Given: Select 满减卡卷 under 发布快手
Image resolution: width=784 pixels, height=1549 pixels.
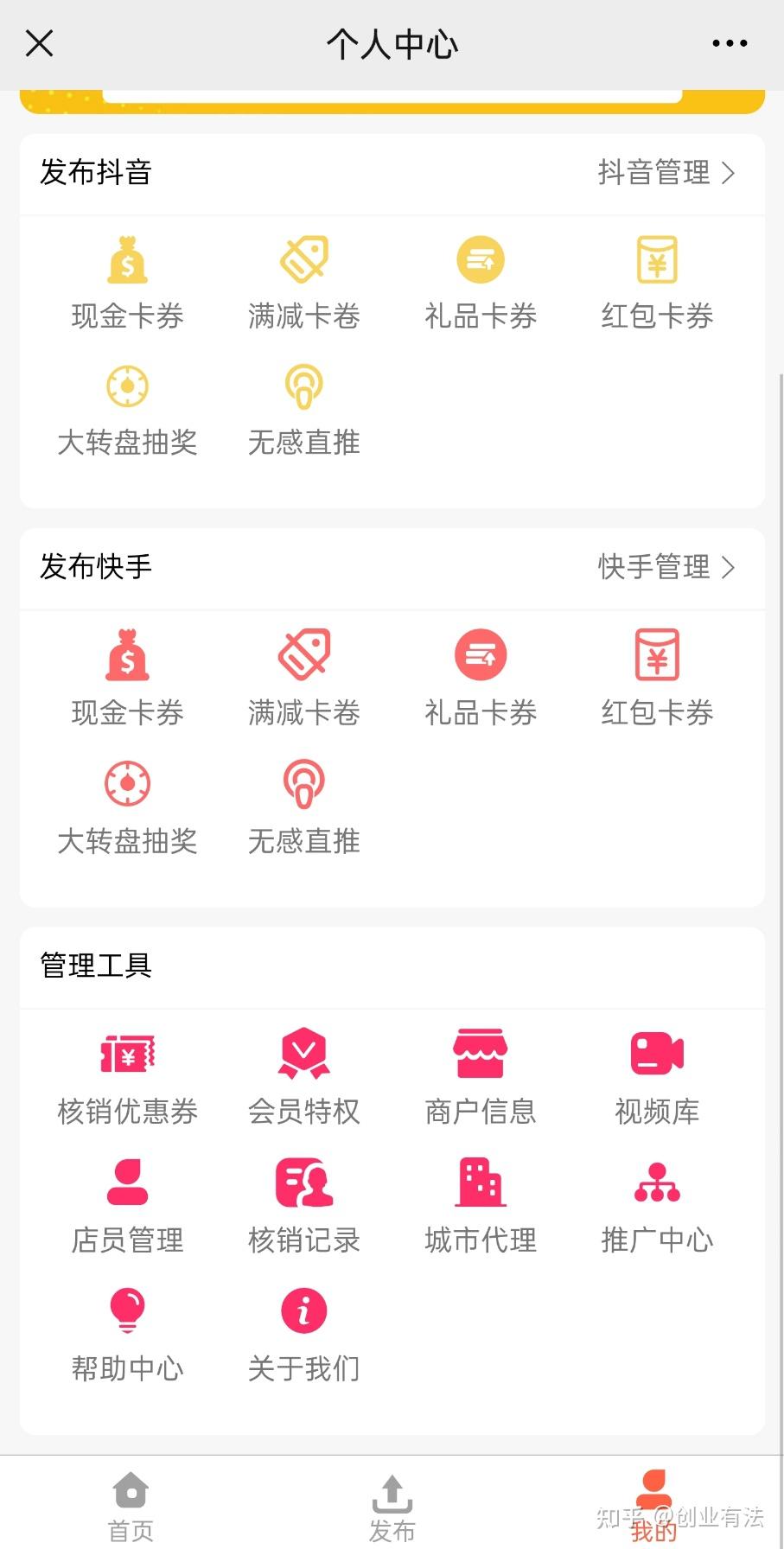Looking at the screenshot, I should pyautogui.click(x=304, y=678).
